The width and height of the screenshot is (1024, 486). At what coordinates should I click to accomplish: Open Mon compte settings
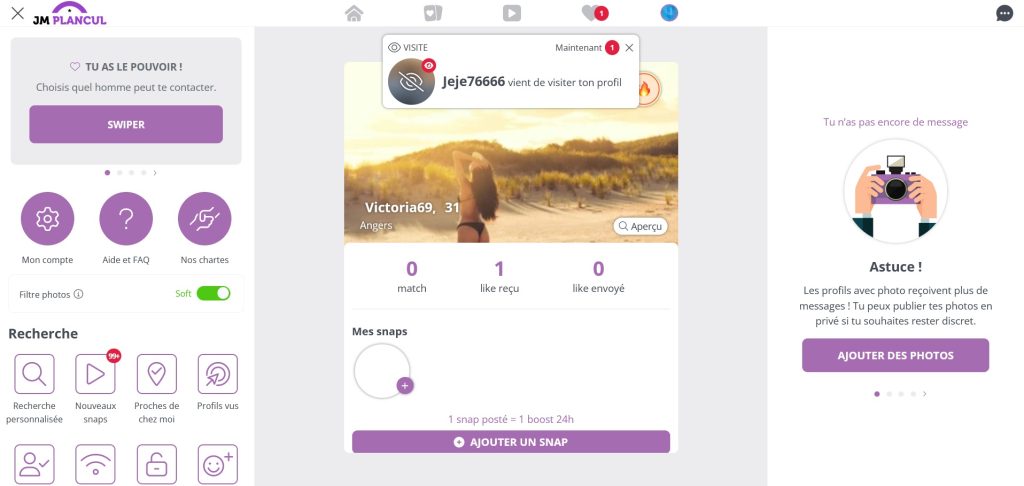coord(47,219)
